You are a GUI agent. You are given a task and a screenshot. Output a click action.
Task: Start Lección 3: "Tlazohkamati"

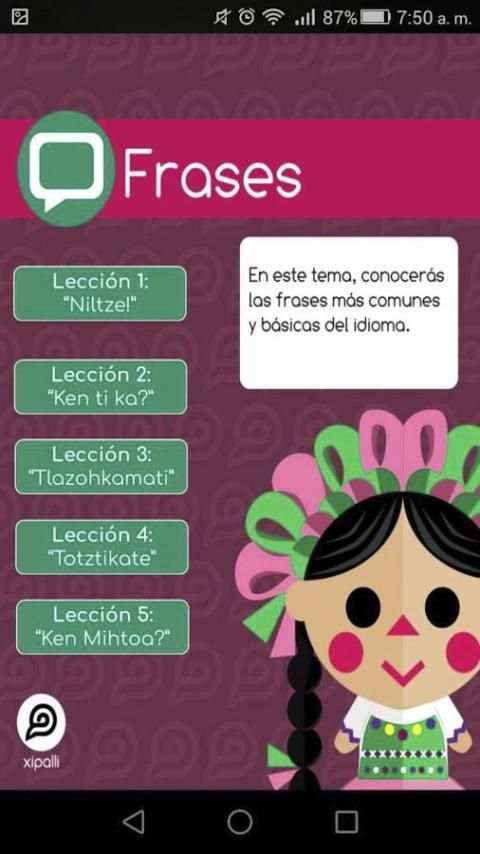click(101, 467)
